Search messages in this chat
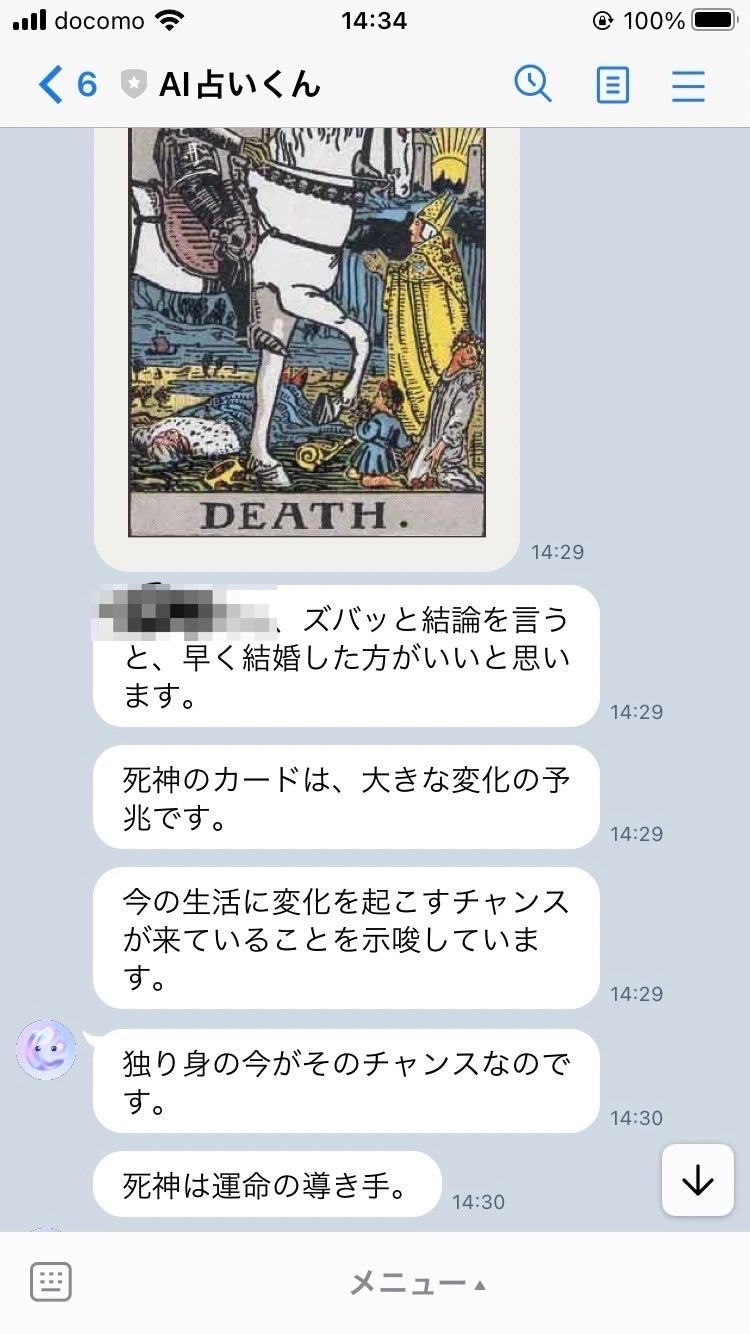750x1334 pixels. point(533,85)
